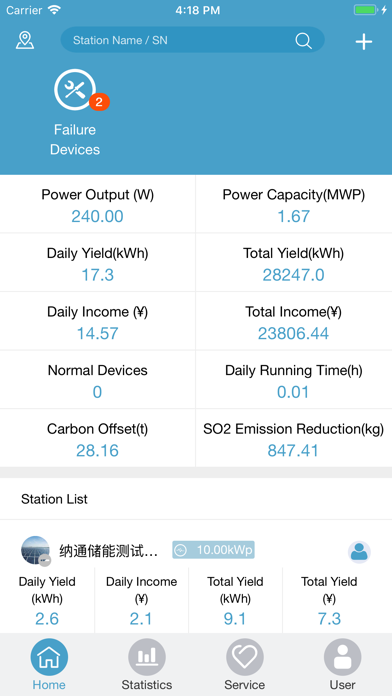Tap the user avatar icon on station row
Image resolution: width=392 pixels, height=696 pixels.
(x=359, y=552)
